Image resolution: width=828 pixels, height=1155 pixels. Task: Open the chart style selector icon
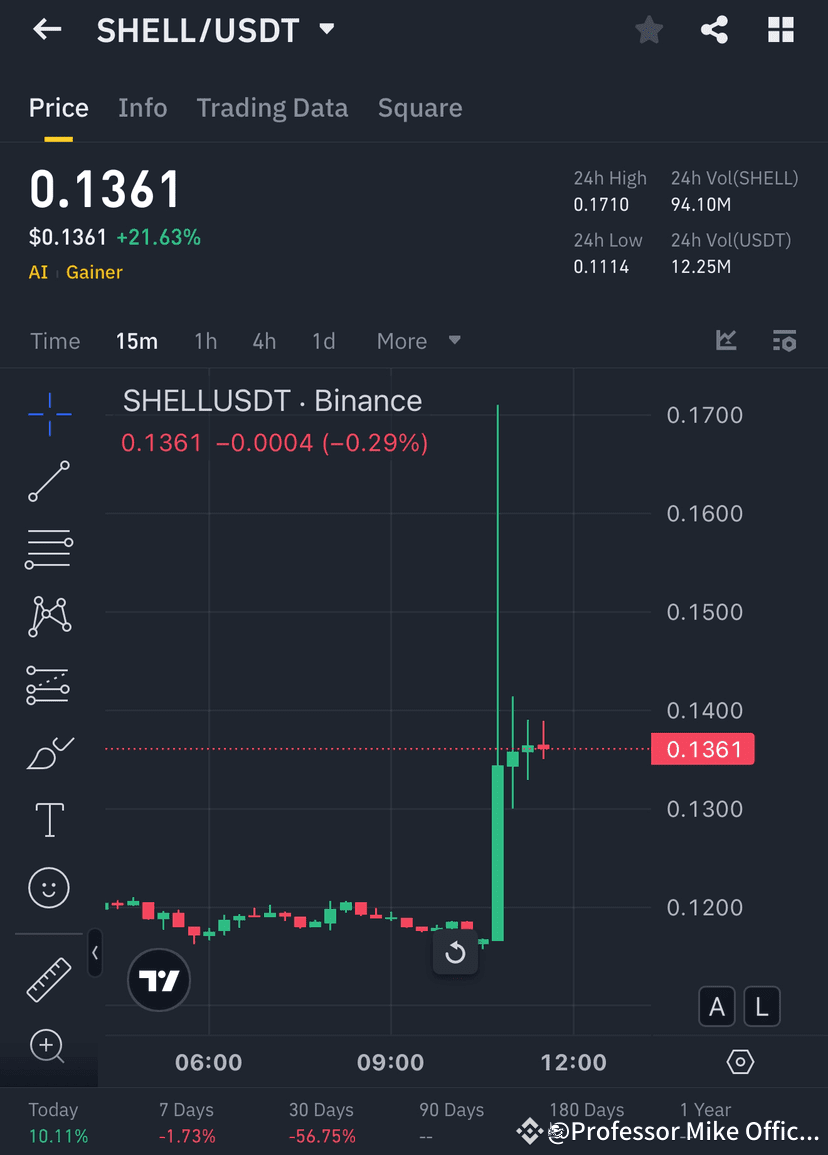pyautogui.click(x=726, y=340)
